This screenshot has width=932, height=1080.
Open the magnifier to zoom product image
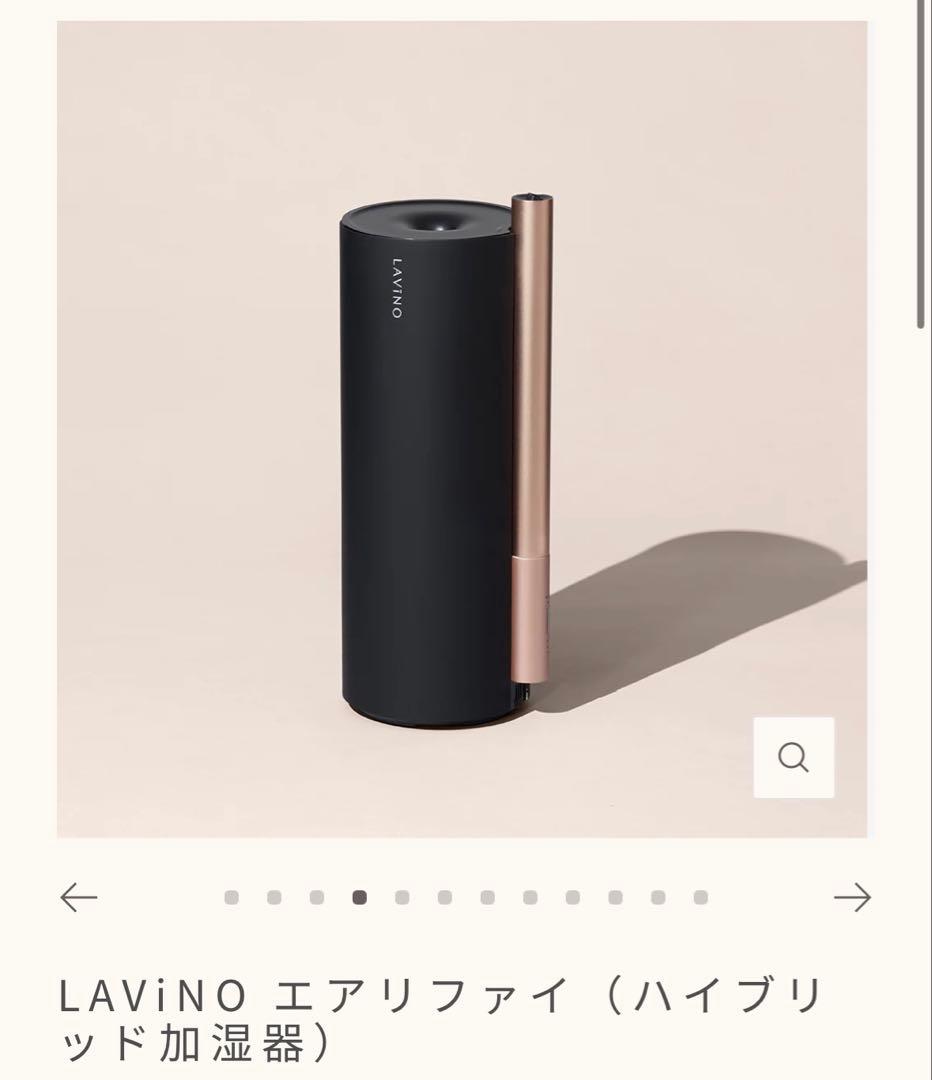coord(793,758)
